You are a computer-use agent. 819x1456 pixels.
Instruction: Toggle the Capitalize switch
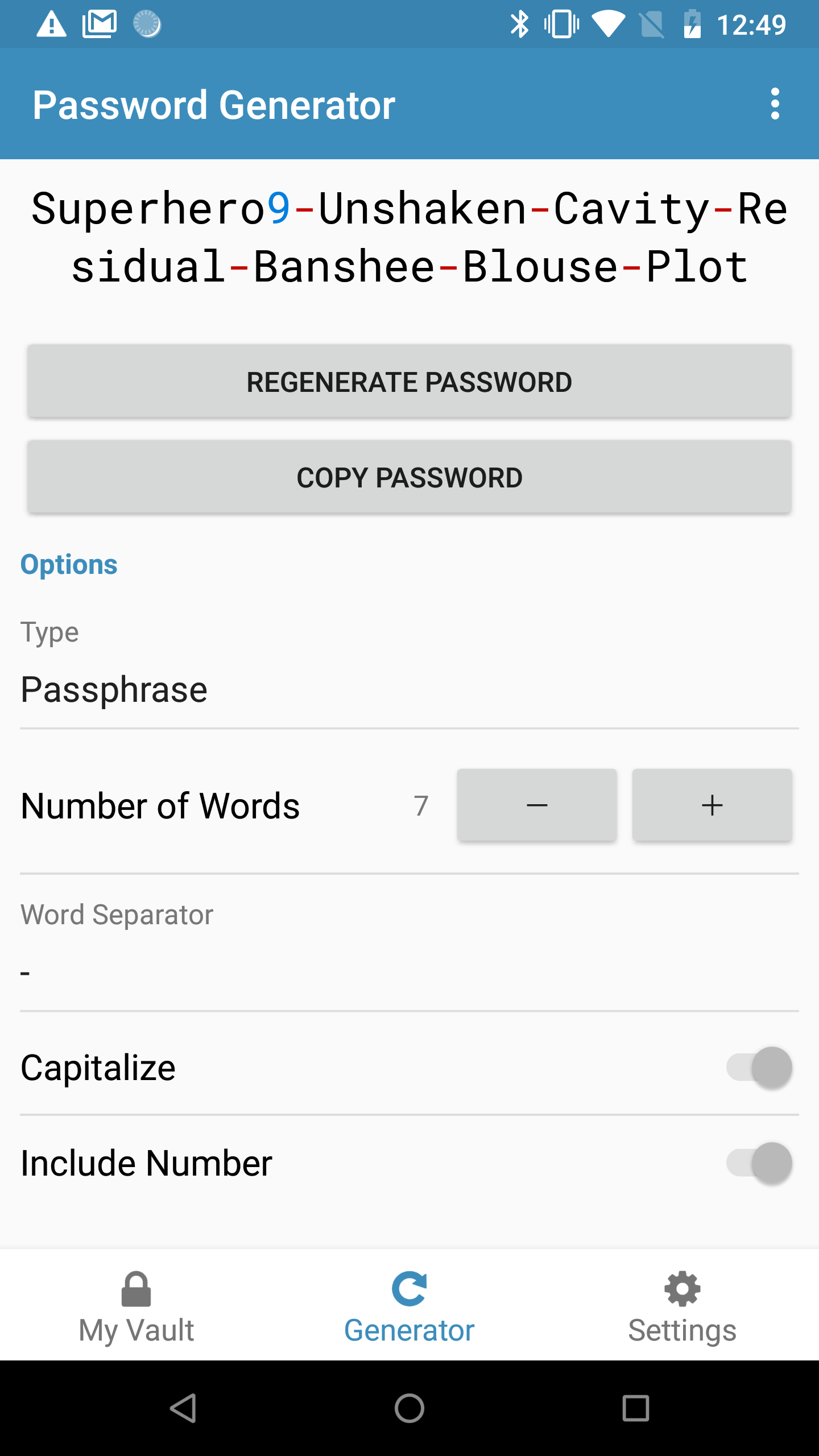click(x=759, y=1068)
